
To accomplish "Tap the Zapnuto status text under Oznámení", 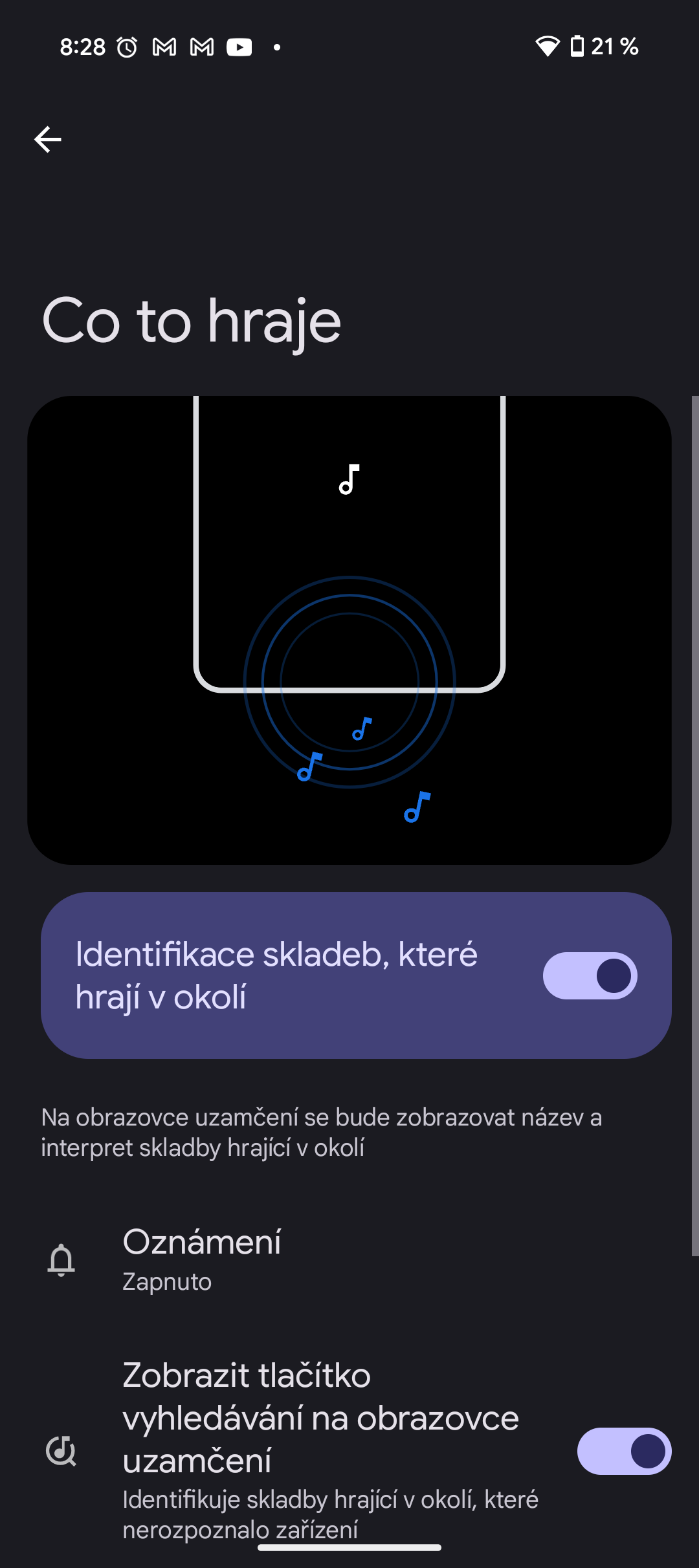I will tap(166, 1283).
